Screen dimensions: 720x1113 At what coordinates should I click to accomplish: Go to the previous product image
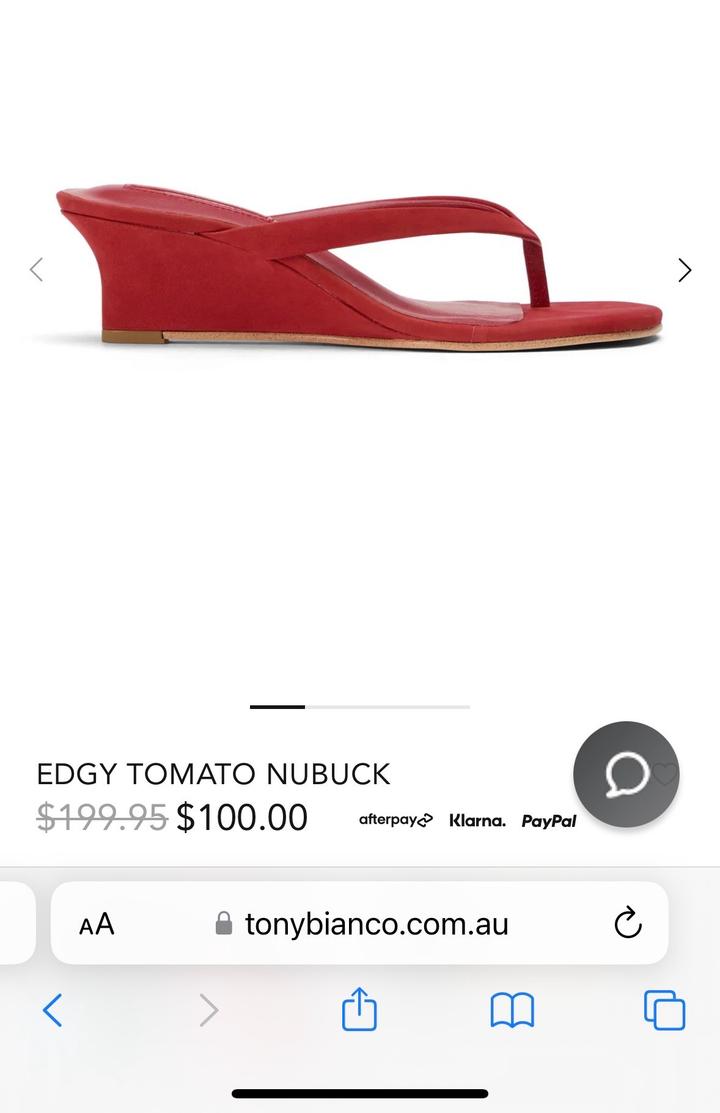[x=37, y=270]
